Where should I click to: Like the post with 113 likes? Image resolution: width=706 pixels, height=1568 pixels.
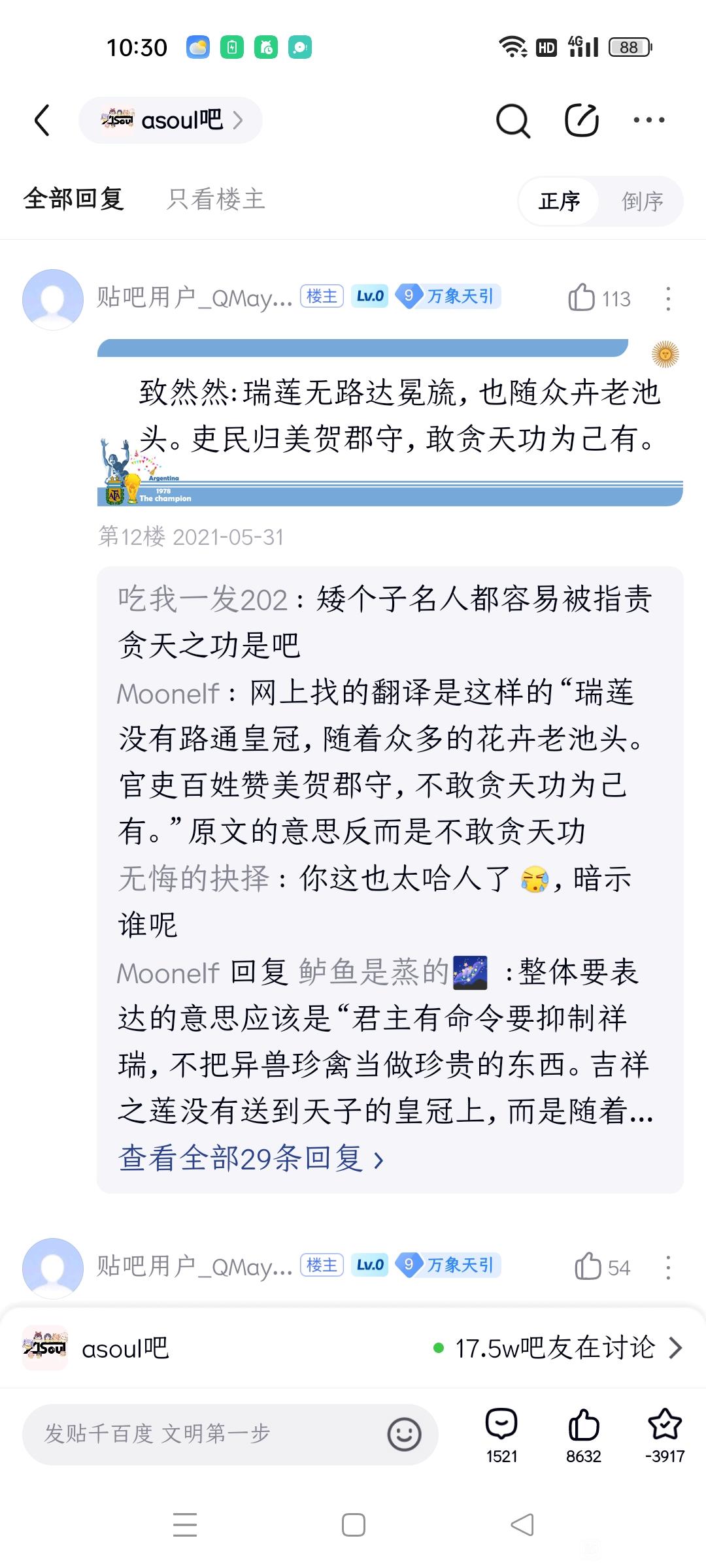click(582, 299)
